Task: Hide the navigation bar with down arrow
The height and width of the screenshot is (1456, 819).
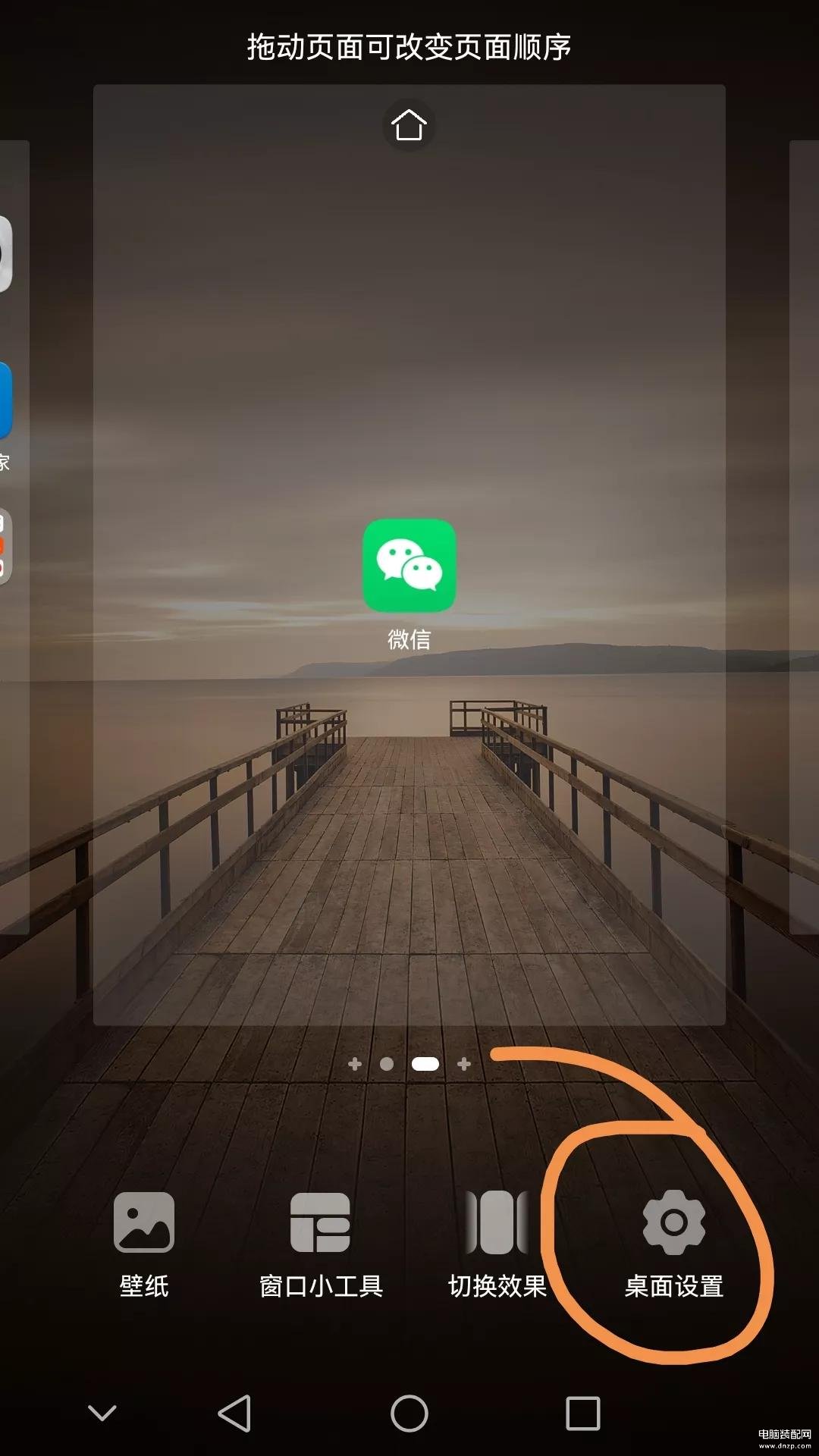Action: coord(102,1412)
